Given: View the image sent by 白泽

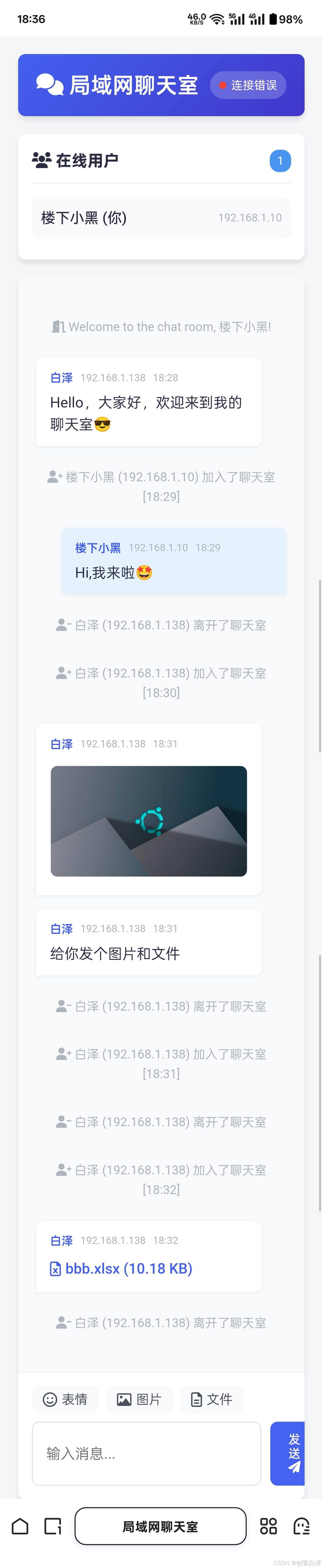Looking at the screenshot, I should [149, 821].
